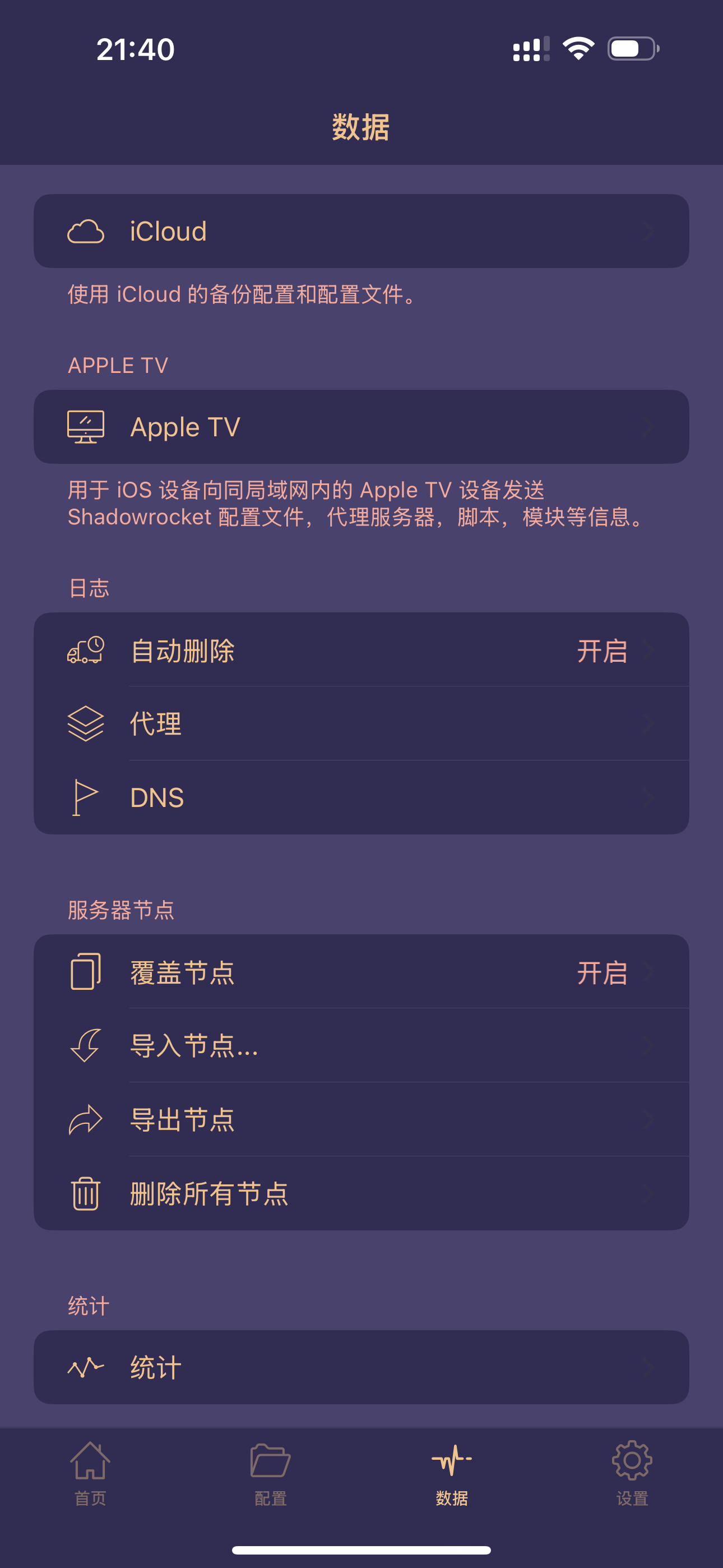
Task: Open 覆盖节点 setting
Action: coord(361,972)
